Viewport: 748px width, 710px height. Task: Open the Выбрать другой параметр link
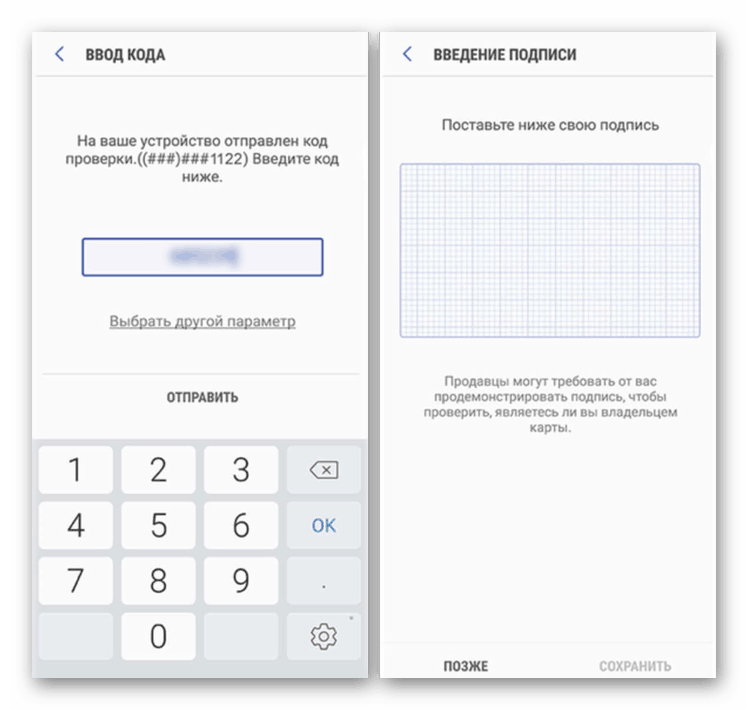(x=202, y=321)
